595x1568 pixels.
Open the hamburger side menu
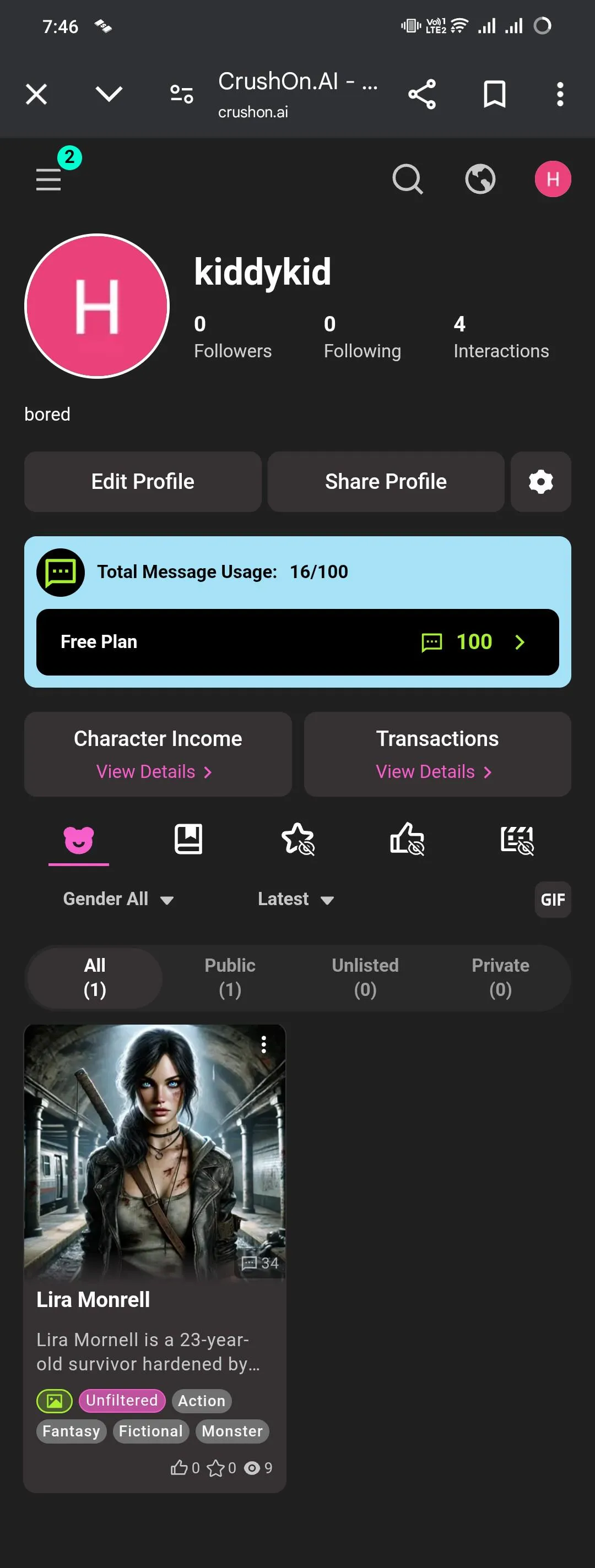point(48,179)
